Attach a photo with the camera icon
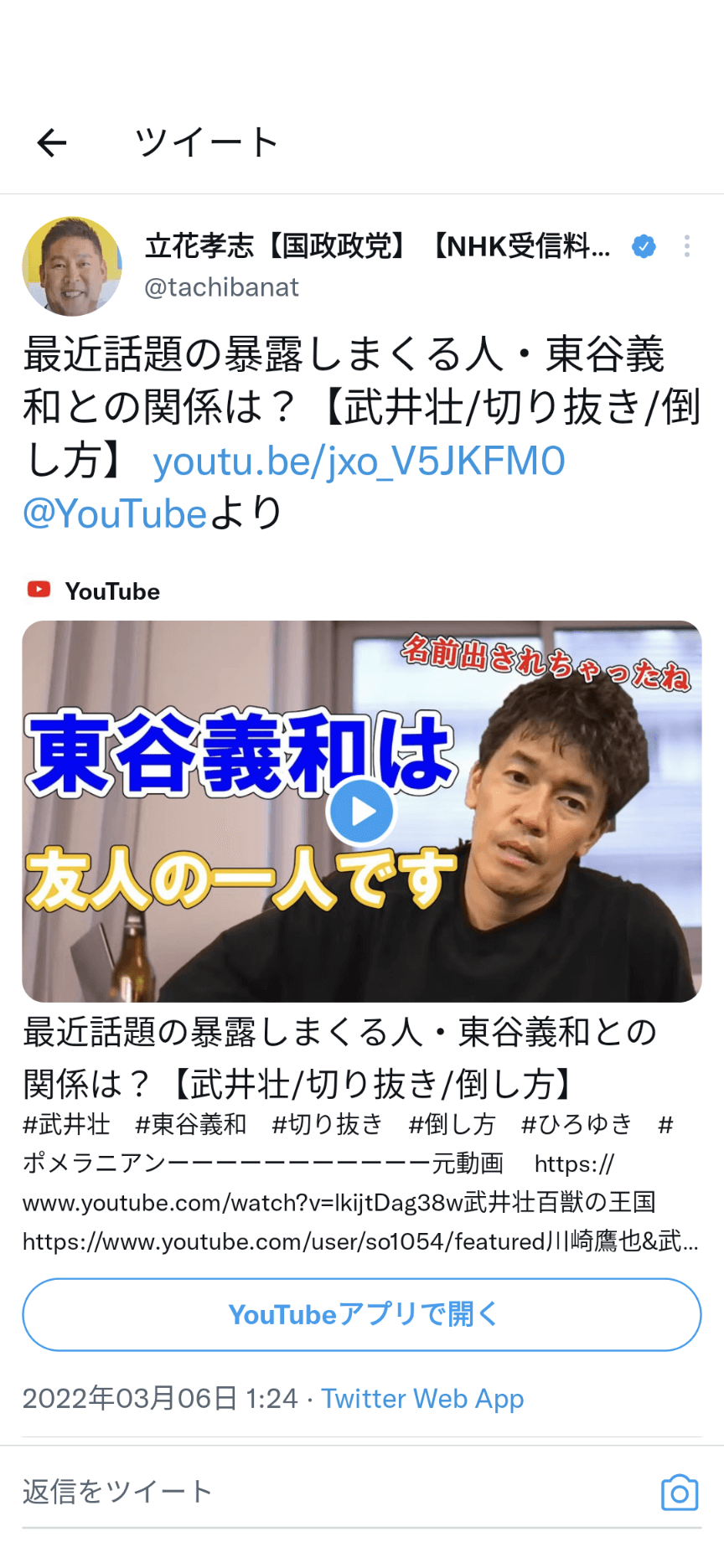This screenshot has width=724, height=1568. (679, 1493)
